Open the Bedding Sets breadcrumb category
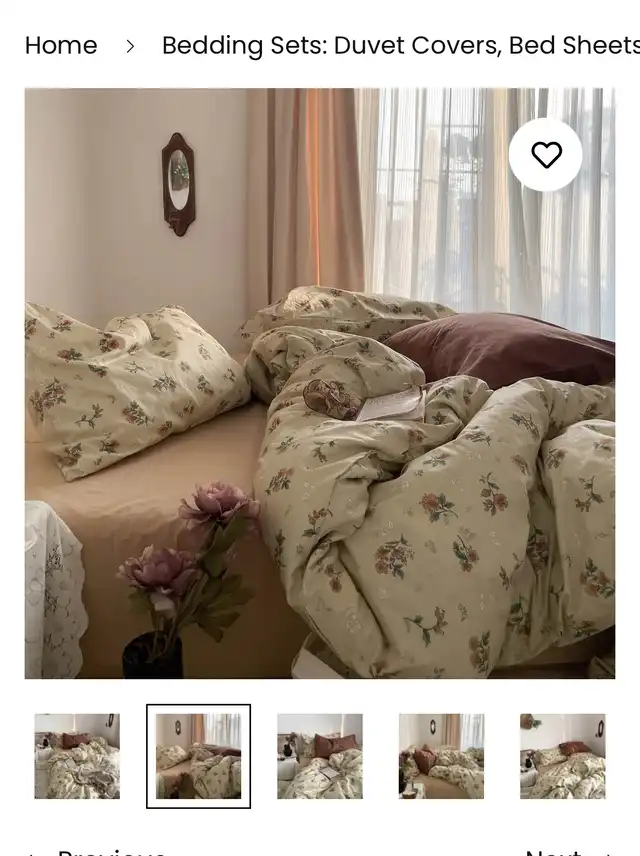The width and height of the screenshot is (640, 856). [400, 46]
